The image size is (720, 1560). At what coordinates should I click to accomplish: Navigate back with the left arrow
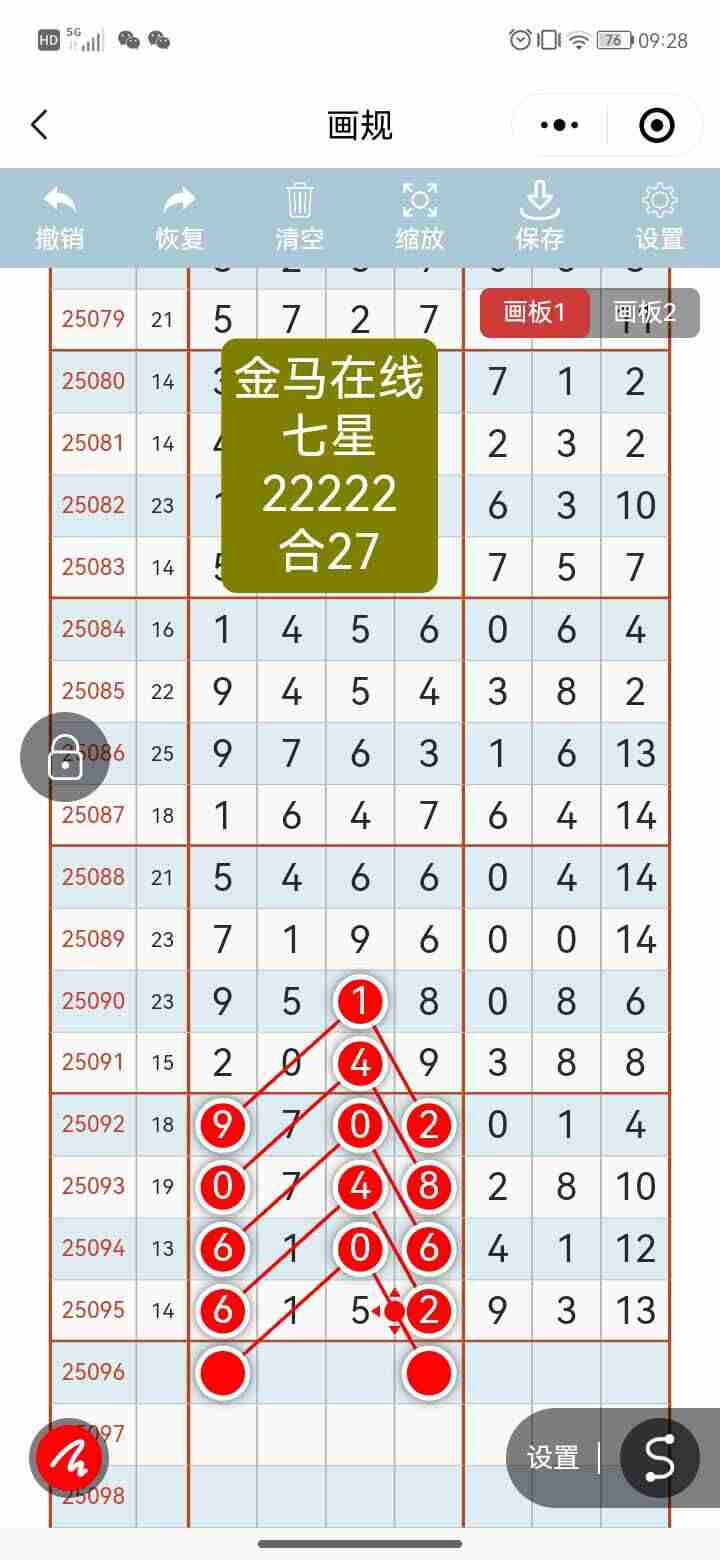click(40, 124)
